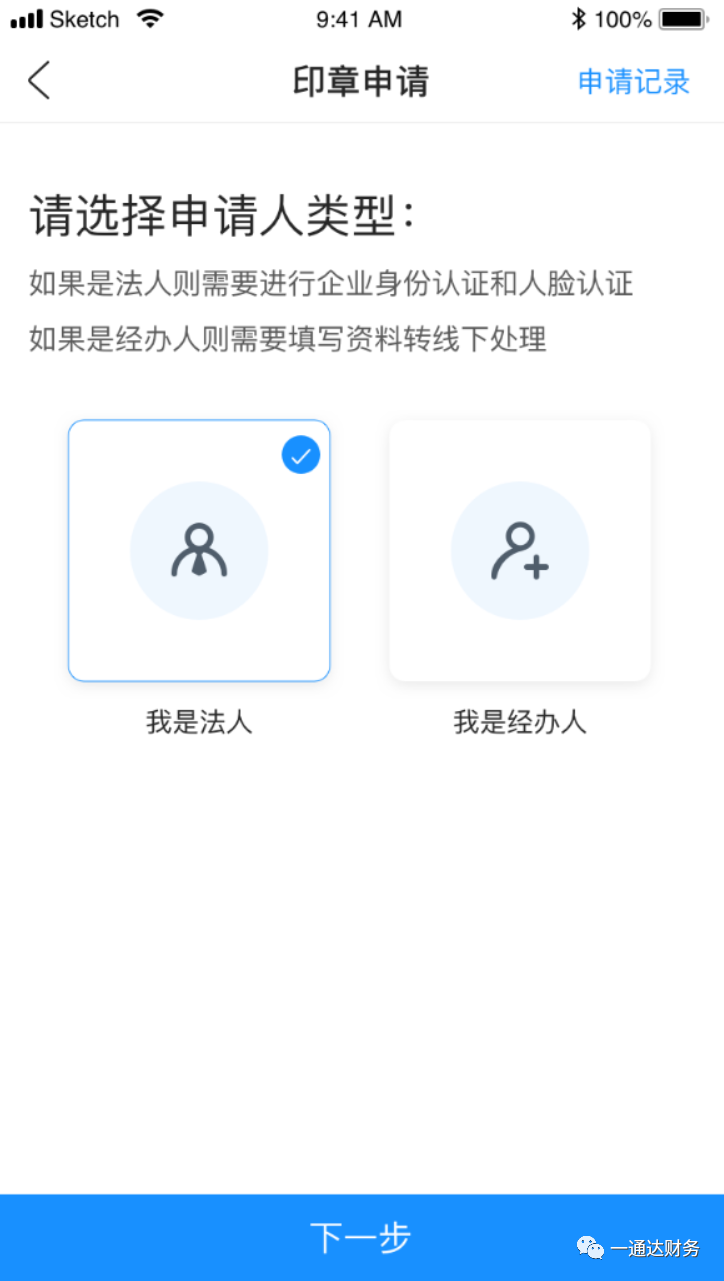Screen dimensions: 724x1281
Task: Select the 我是法人 applicant card
Action: [x=199, y=551]
